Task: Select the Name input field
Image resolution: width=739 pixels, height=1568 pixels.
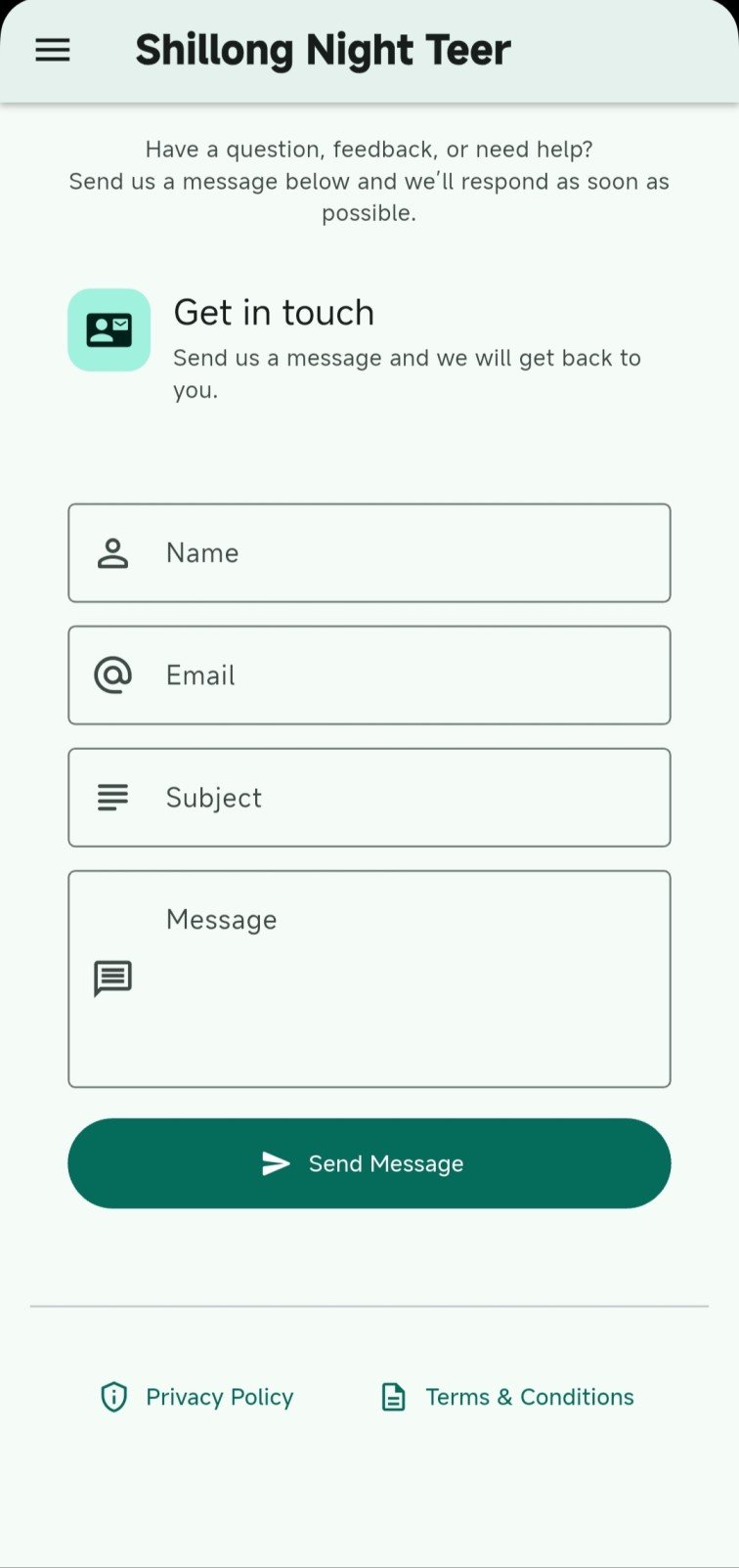Action: [x=369, y=552]
